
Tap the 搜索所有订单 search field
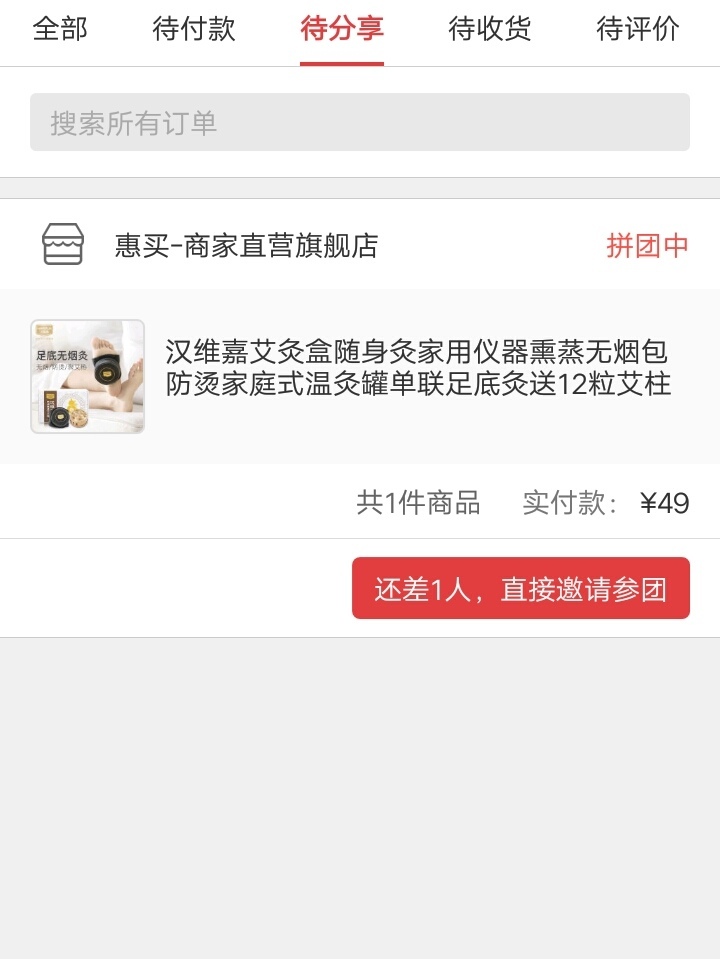coord(360,123)
